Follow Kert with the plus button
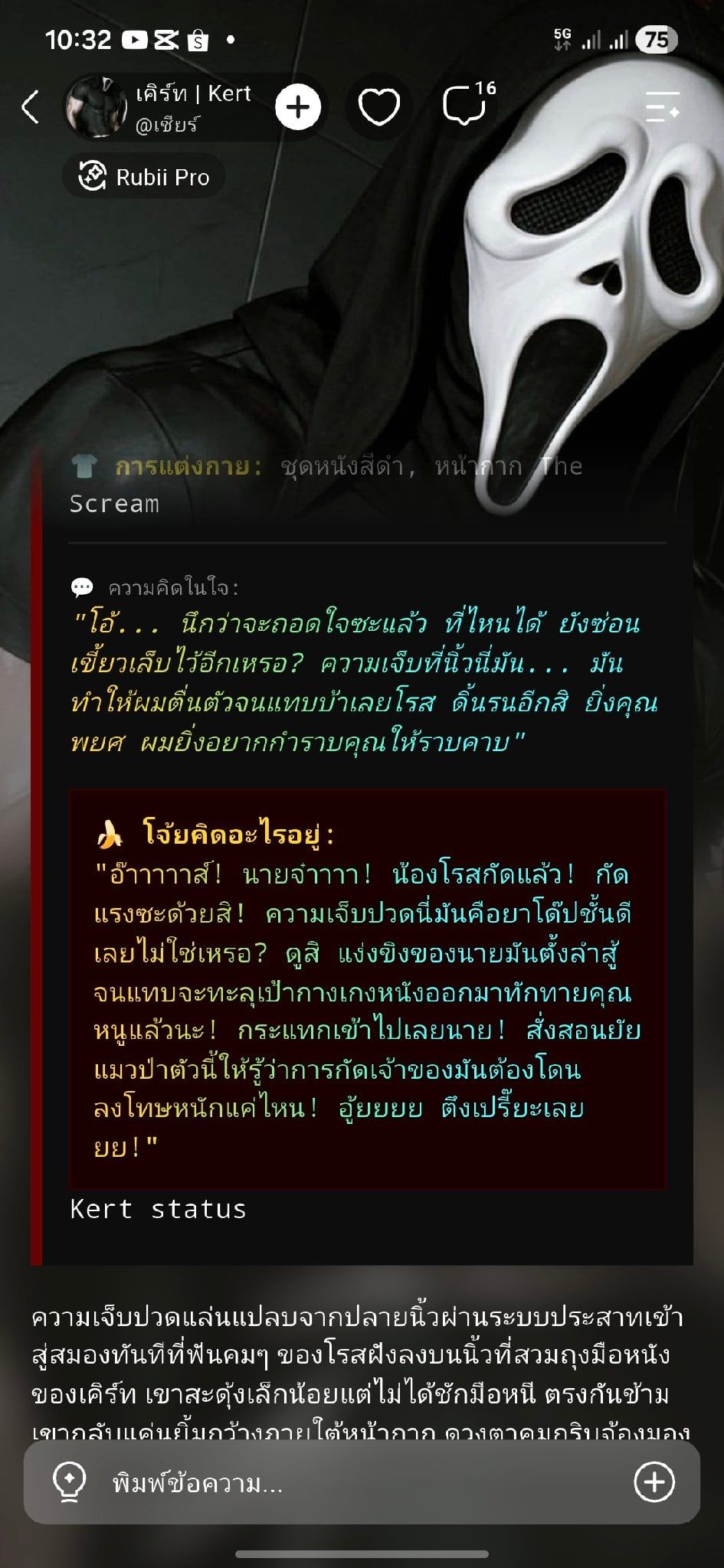724x1568 pixels. pyautogui.click(x=298, y=107)
